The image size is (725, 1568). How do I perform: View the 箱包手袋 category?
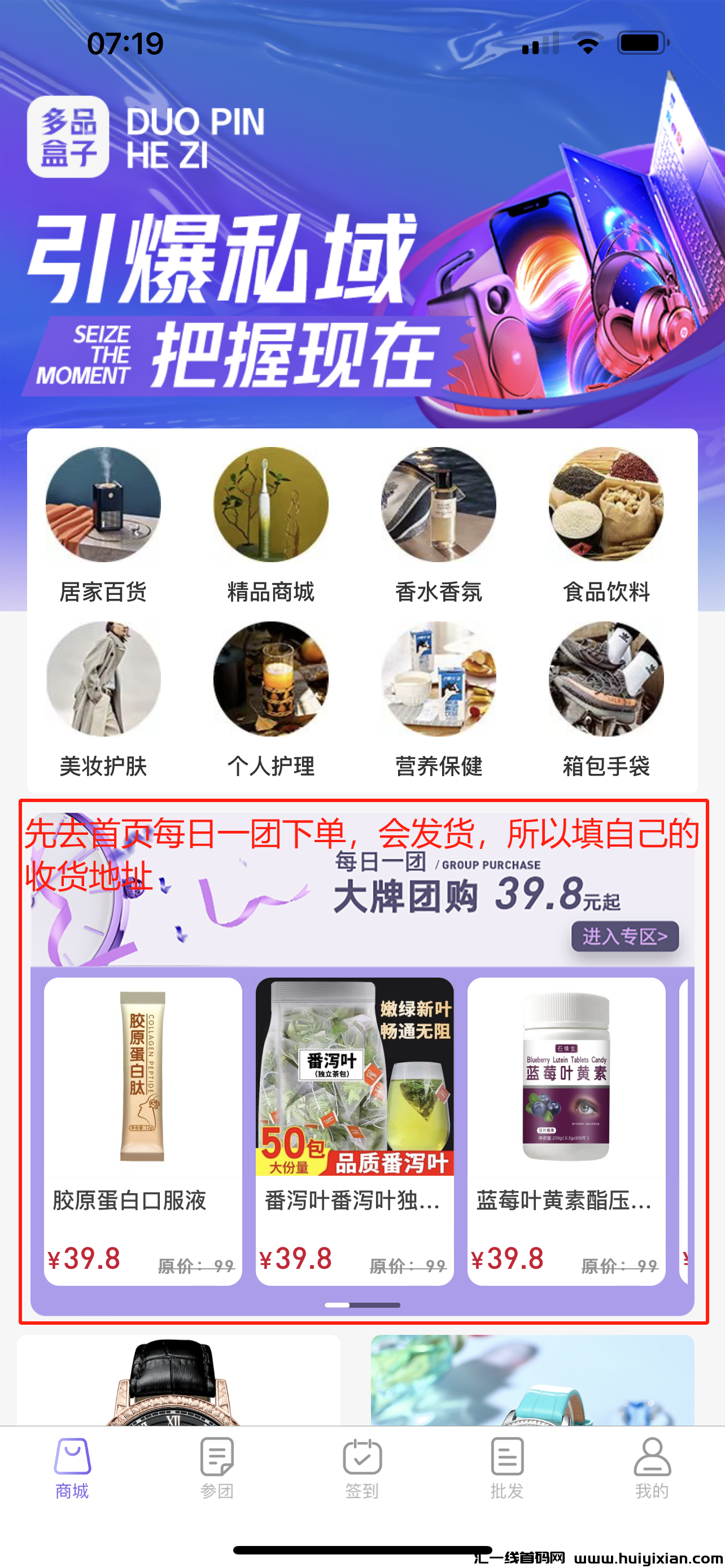606,698
